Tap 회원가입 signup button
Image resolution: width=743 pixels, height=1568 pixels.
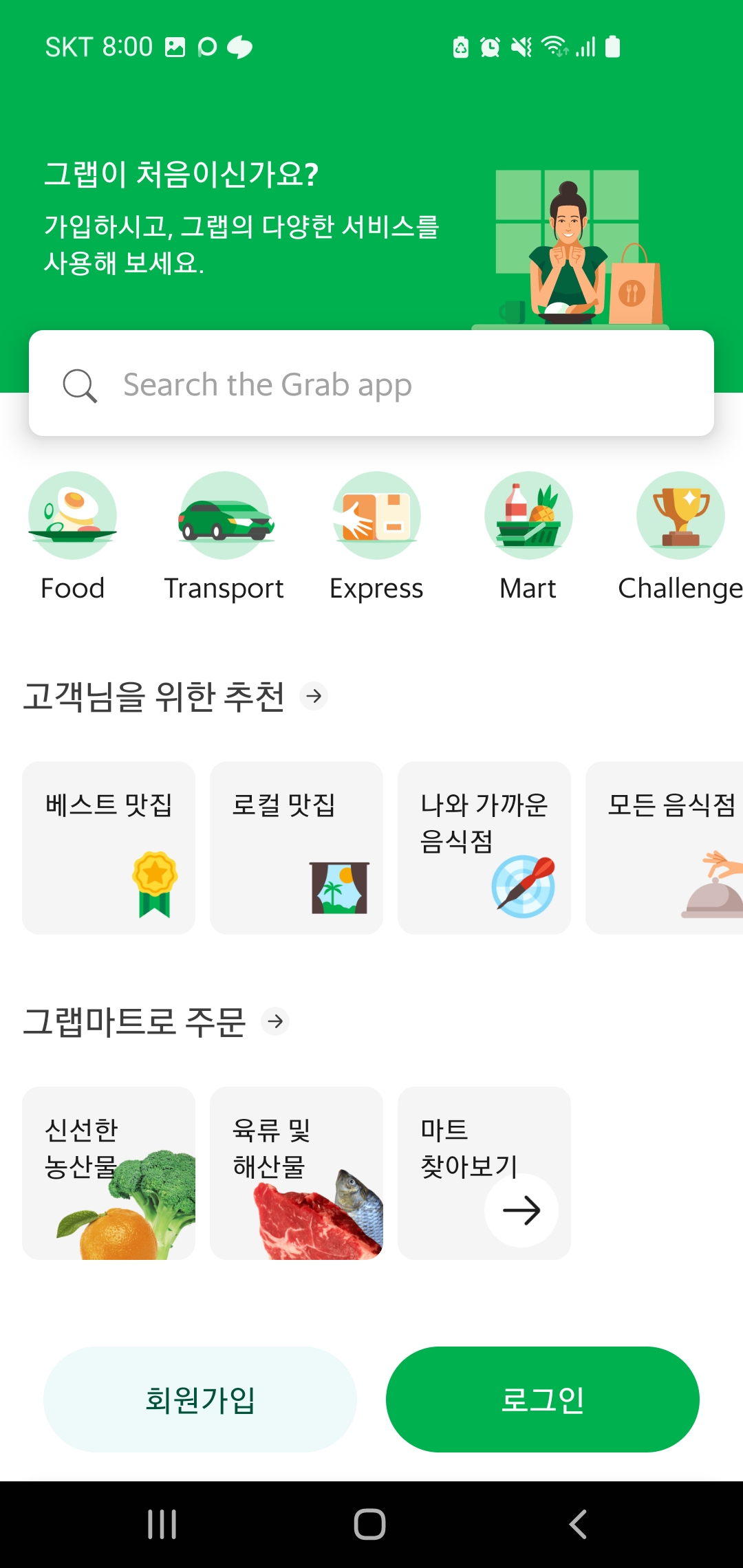pos(200,1399)
